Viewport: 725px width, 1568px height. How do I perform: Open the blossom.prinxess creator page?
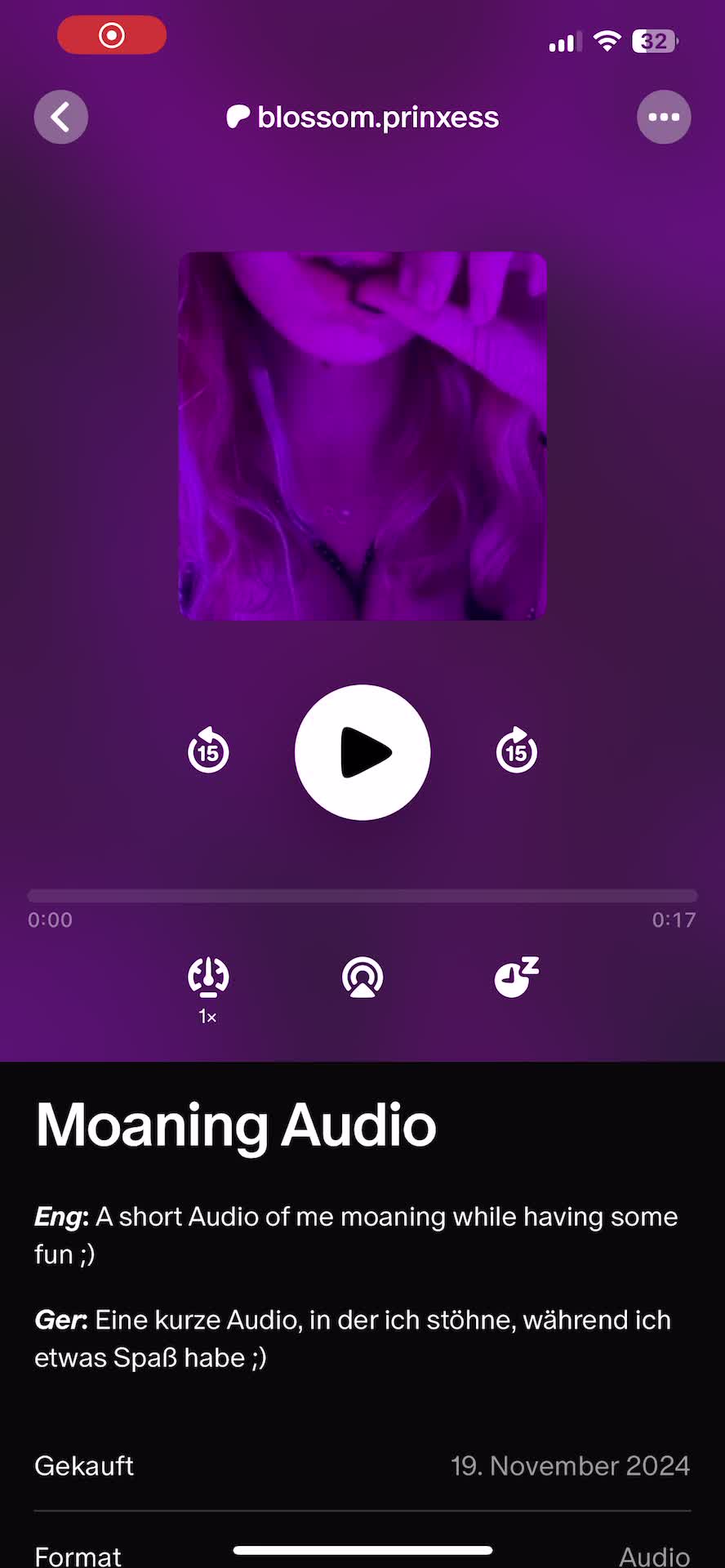[x=362, y=117]
